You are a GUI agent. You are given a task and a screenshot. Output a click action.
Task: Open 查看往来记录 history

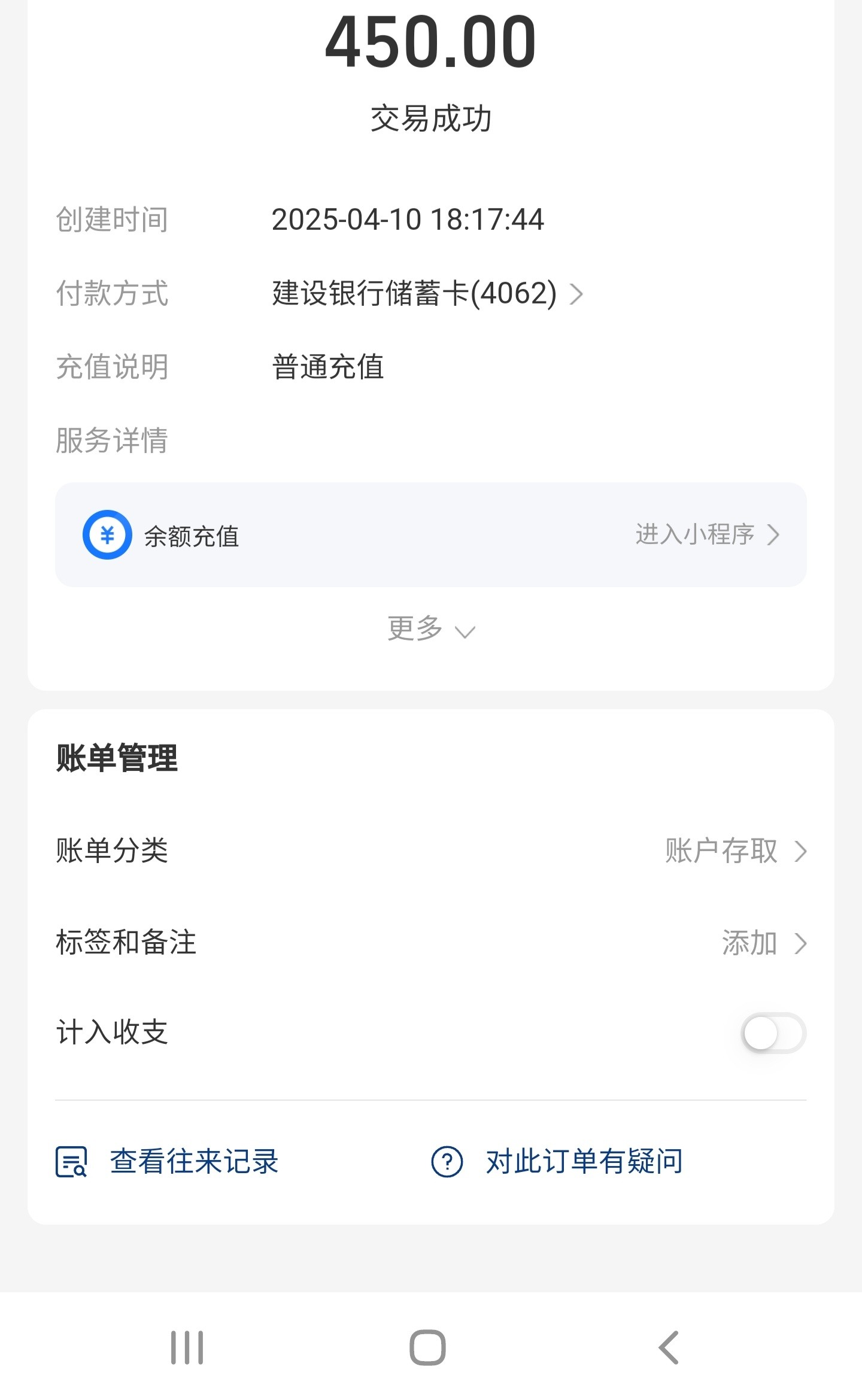point(168,1162)
